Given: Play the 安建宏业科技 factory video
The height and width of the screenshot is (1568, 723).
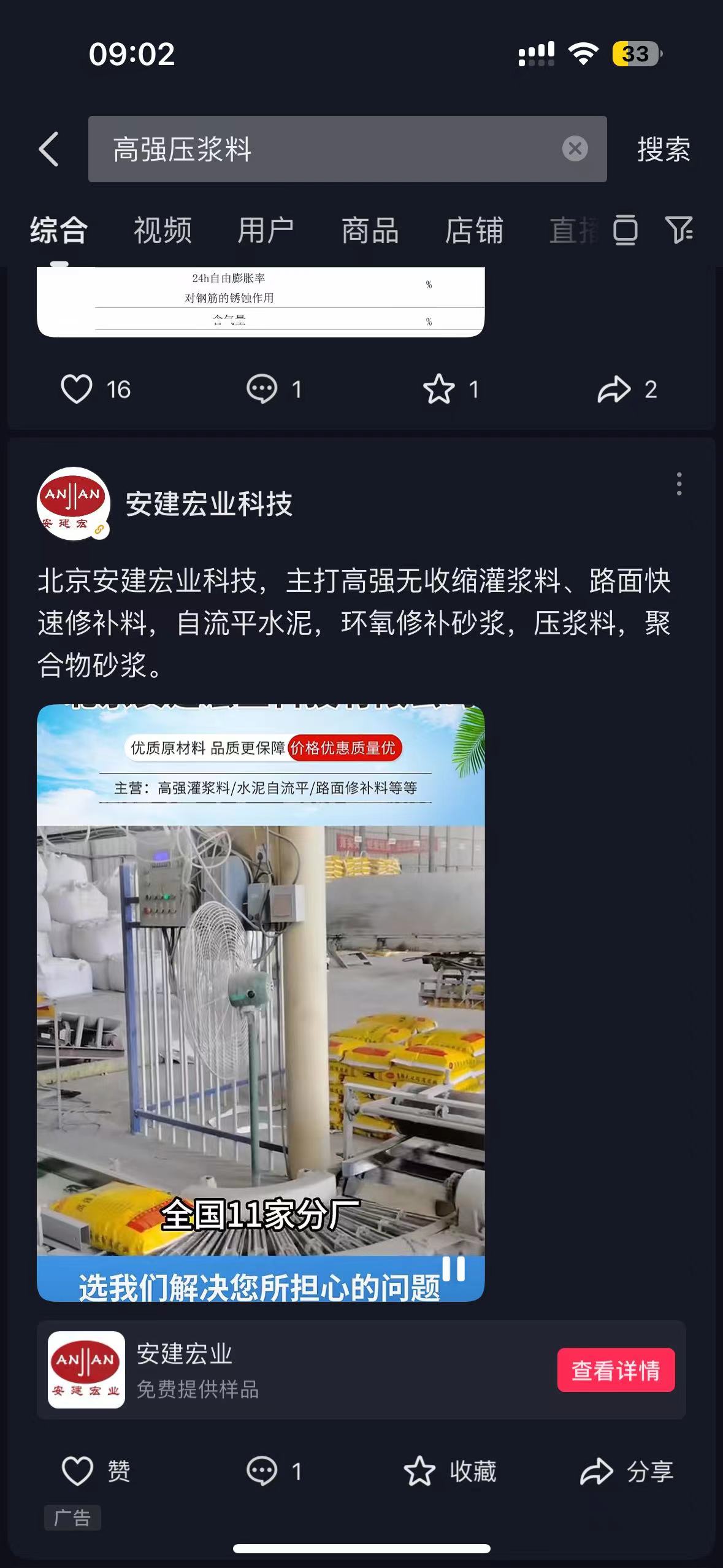Looking at the screenshot, I should pos(261,1002).
